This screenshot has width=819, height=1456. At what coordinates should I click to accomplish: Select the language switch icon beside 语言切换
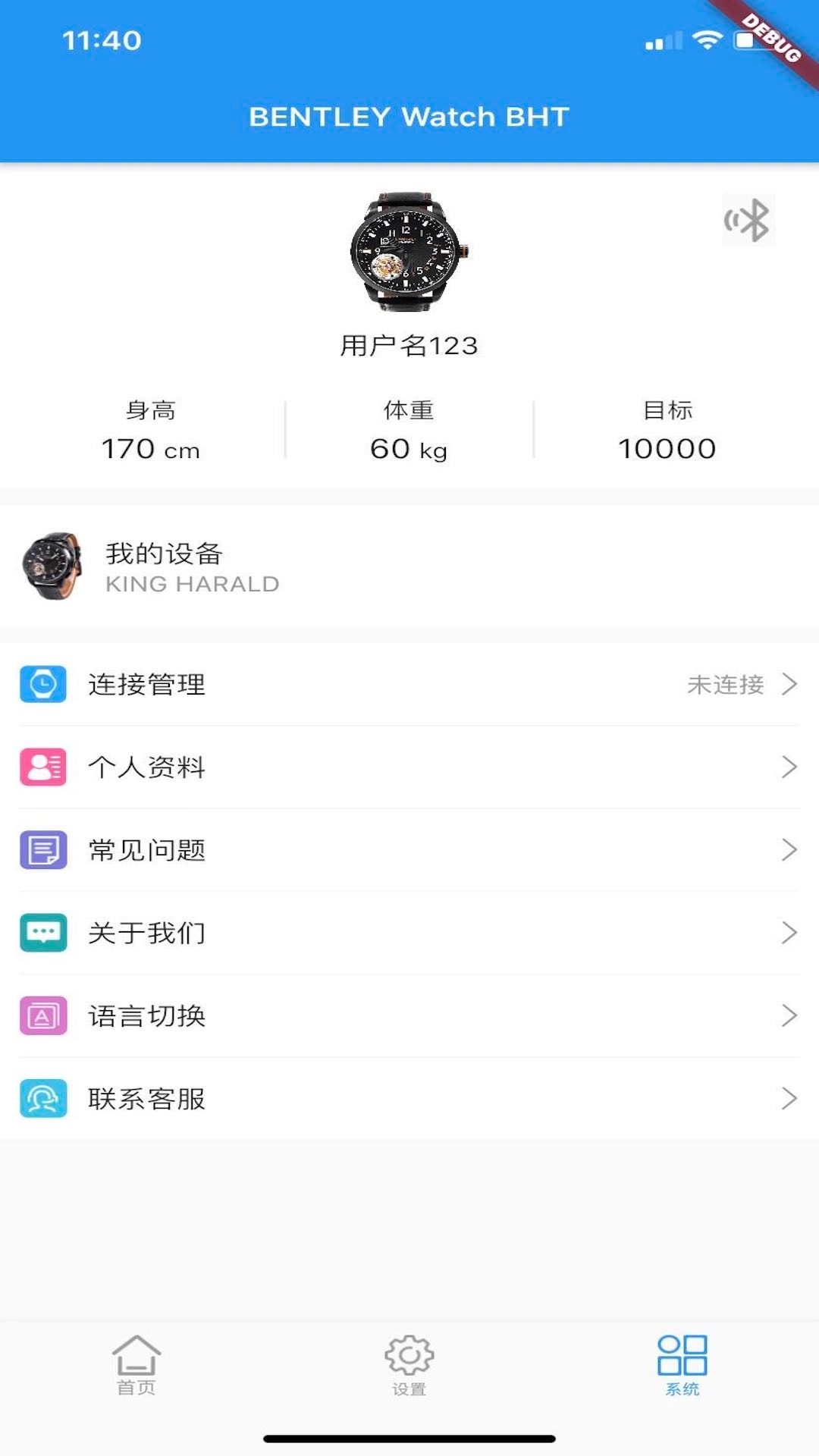pyautogui.click(x=44, y=1016)
